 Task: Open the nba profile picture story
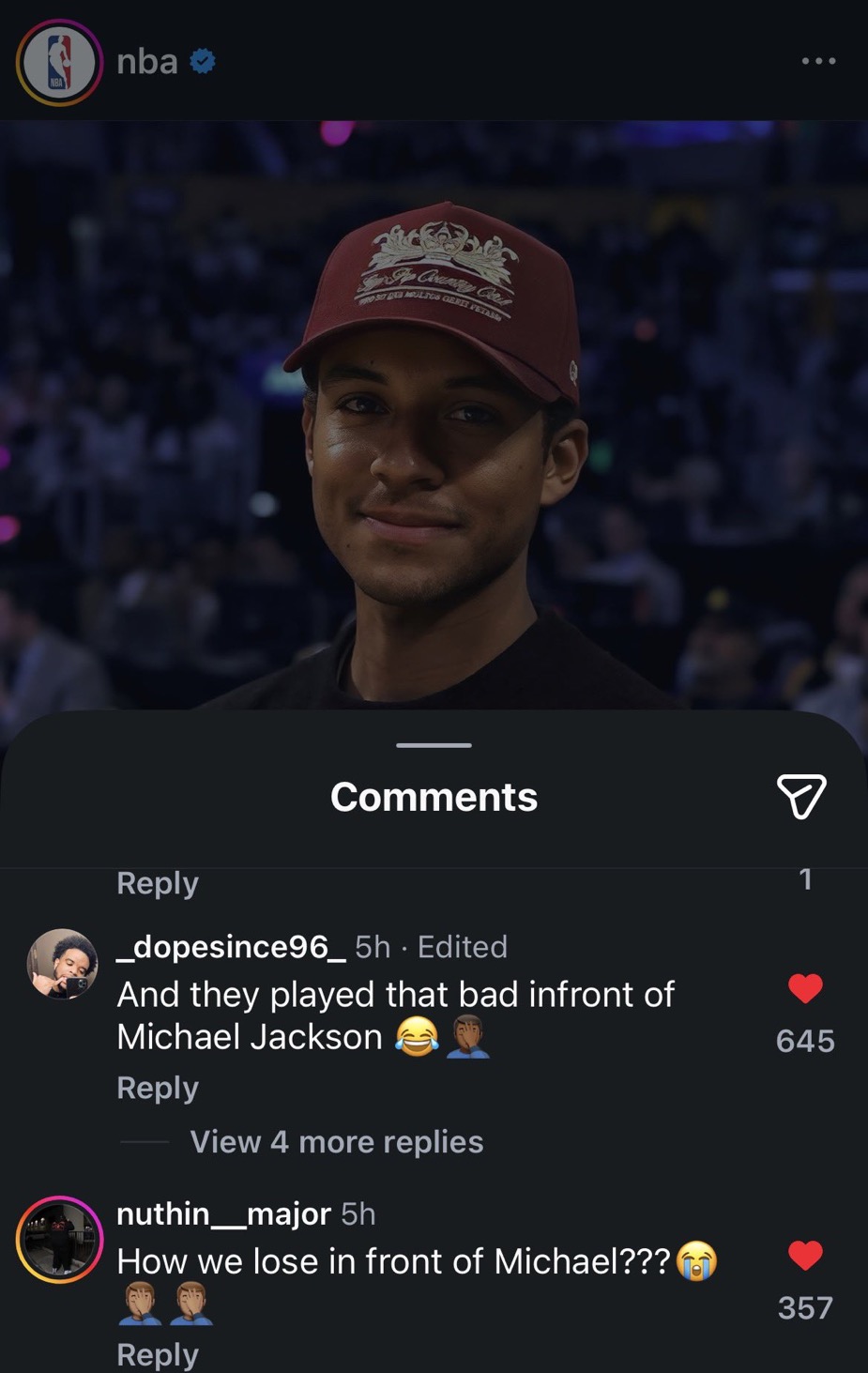59,62
